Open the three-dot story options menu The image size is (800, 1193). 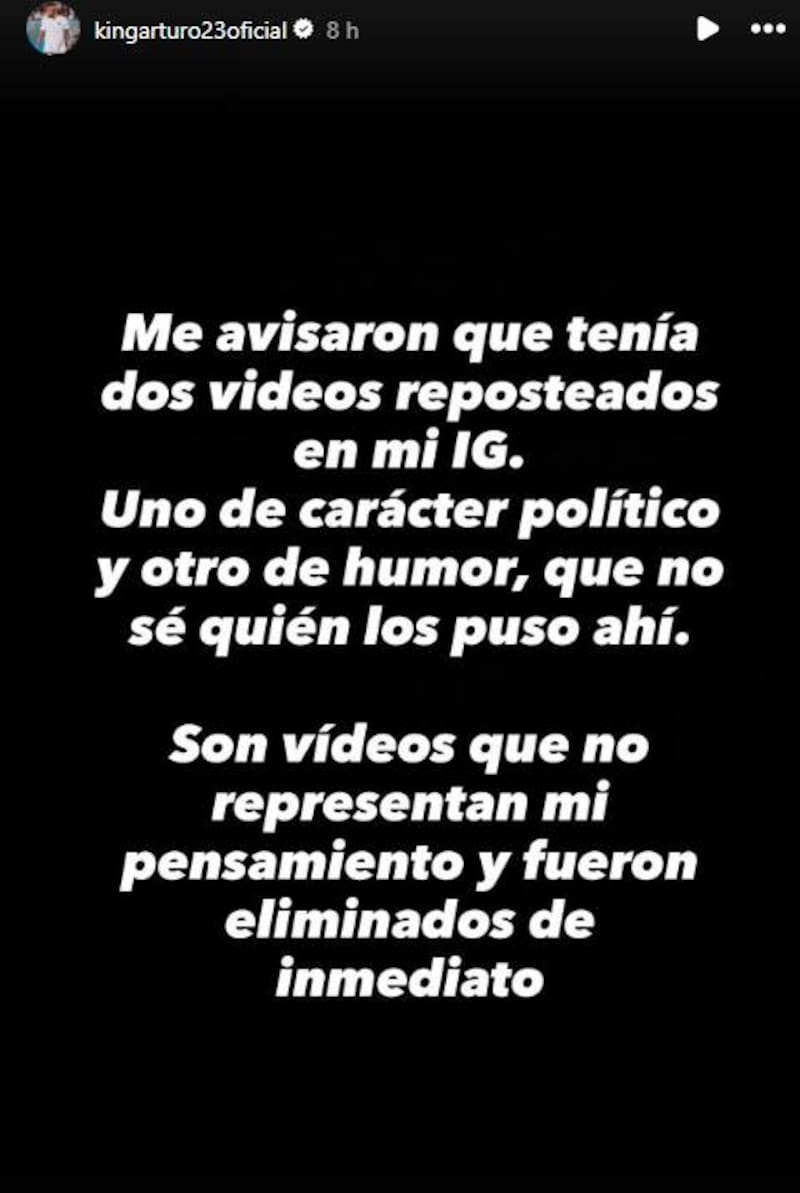(x=767, y=29)
